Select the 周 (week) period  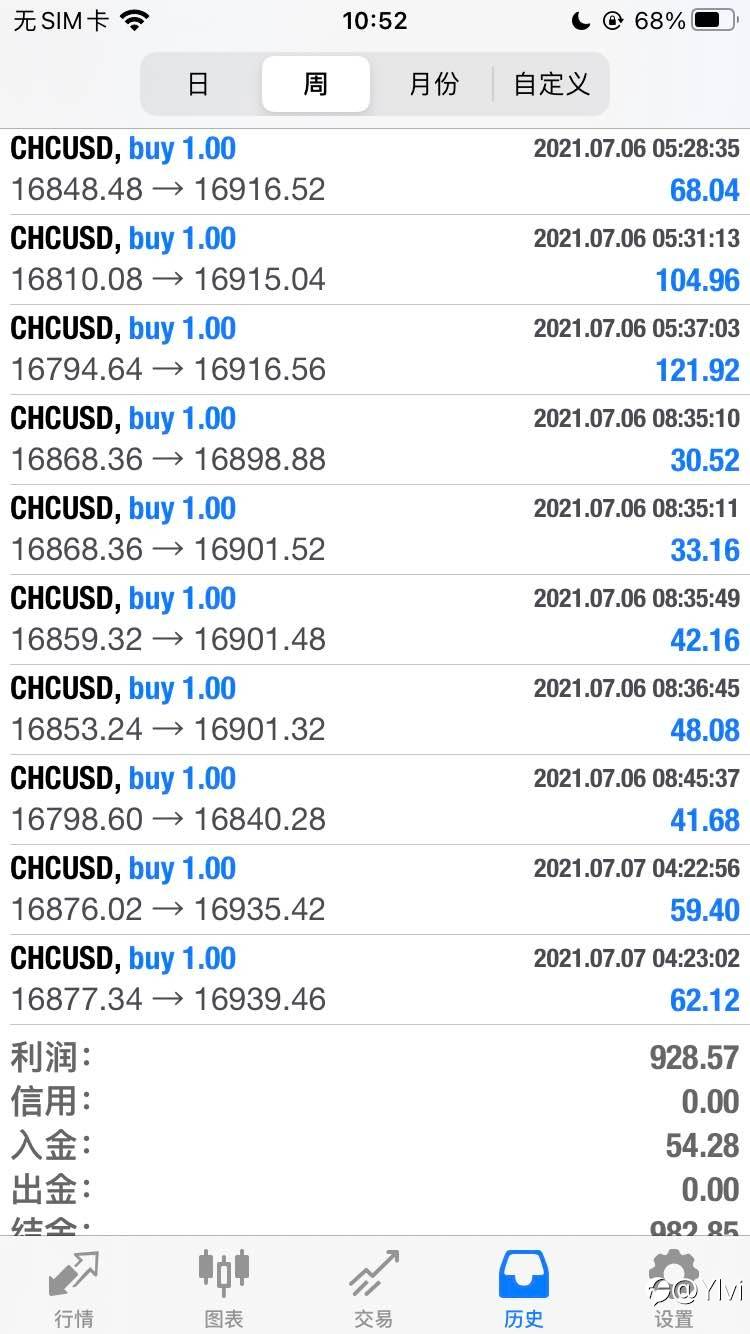click(x=316, y=84)
